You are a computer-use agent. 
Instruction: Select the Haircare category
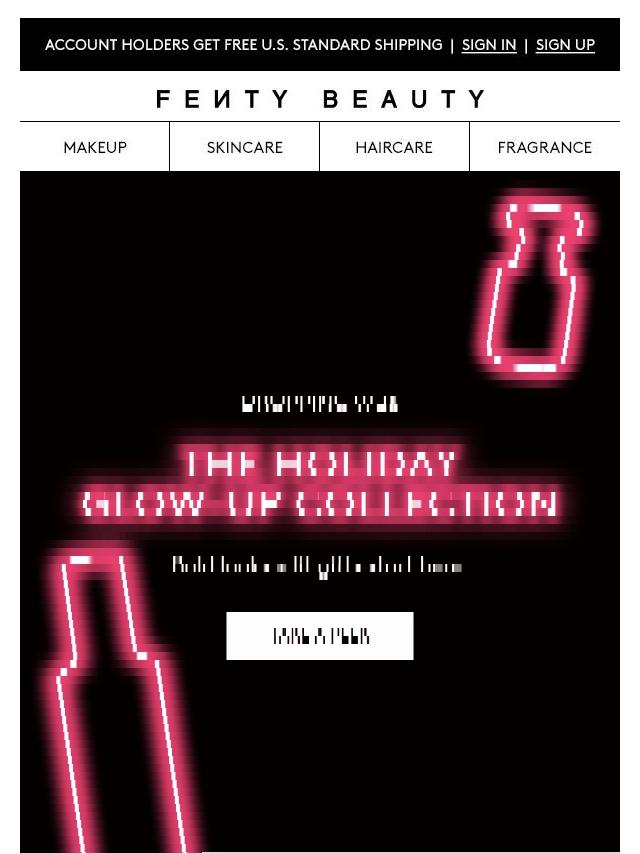click(x=394, y=147)
